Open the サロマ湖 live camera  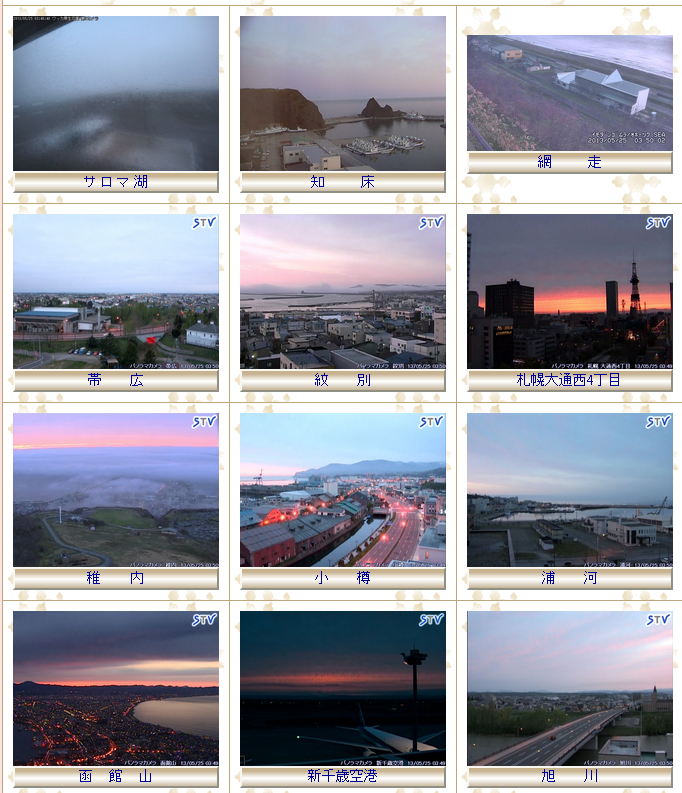(x=116, y=93)
